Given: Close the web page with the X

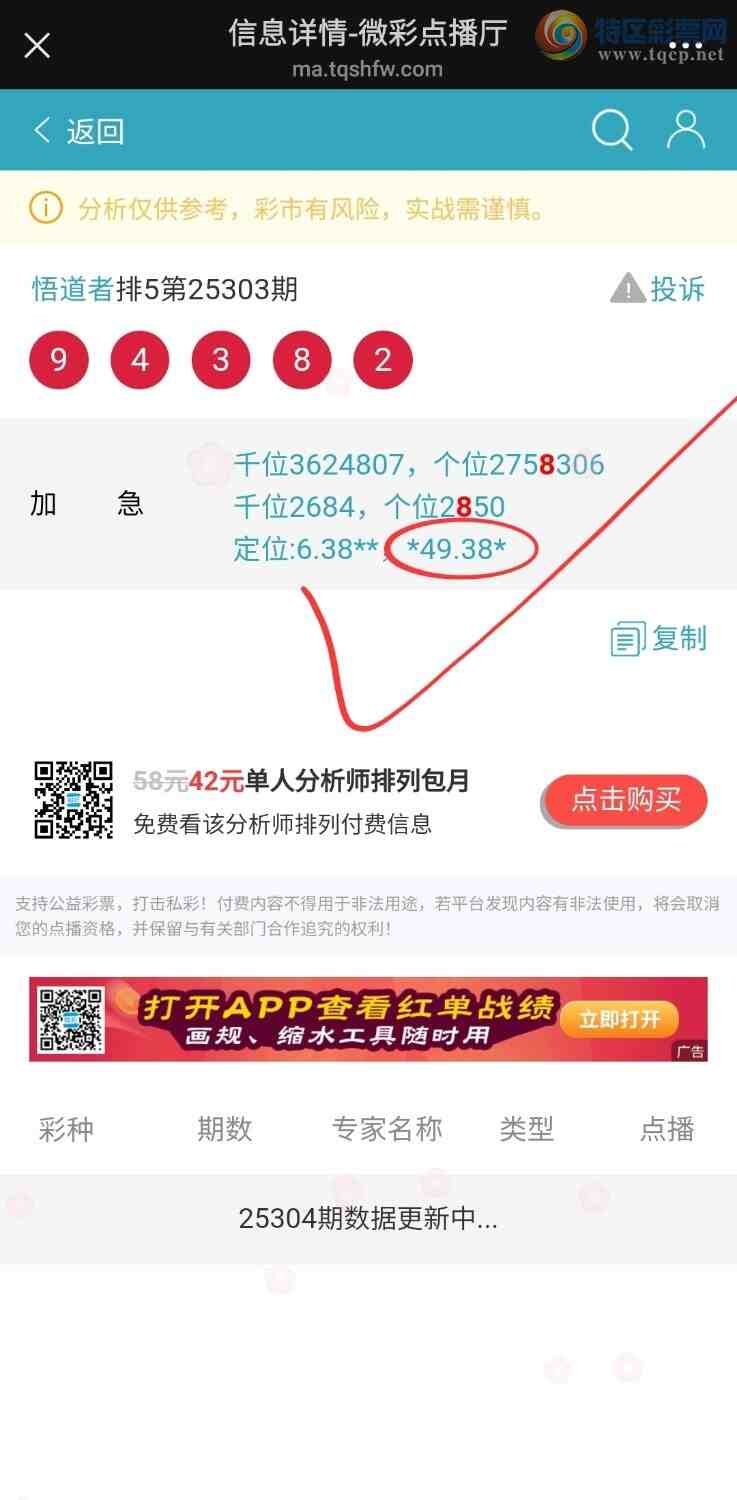Looking at the screenshot, I should (x=37, y=45).
